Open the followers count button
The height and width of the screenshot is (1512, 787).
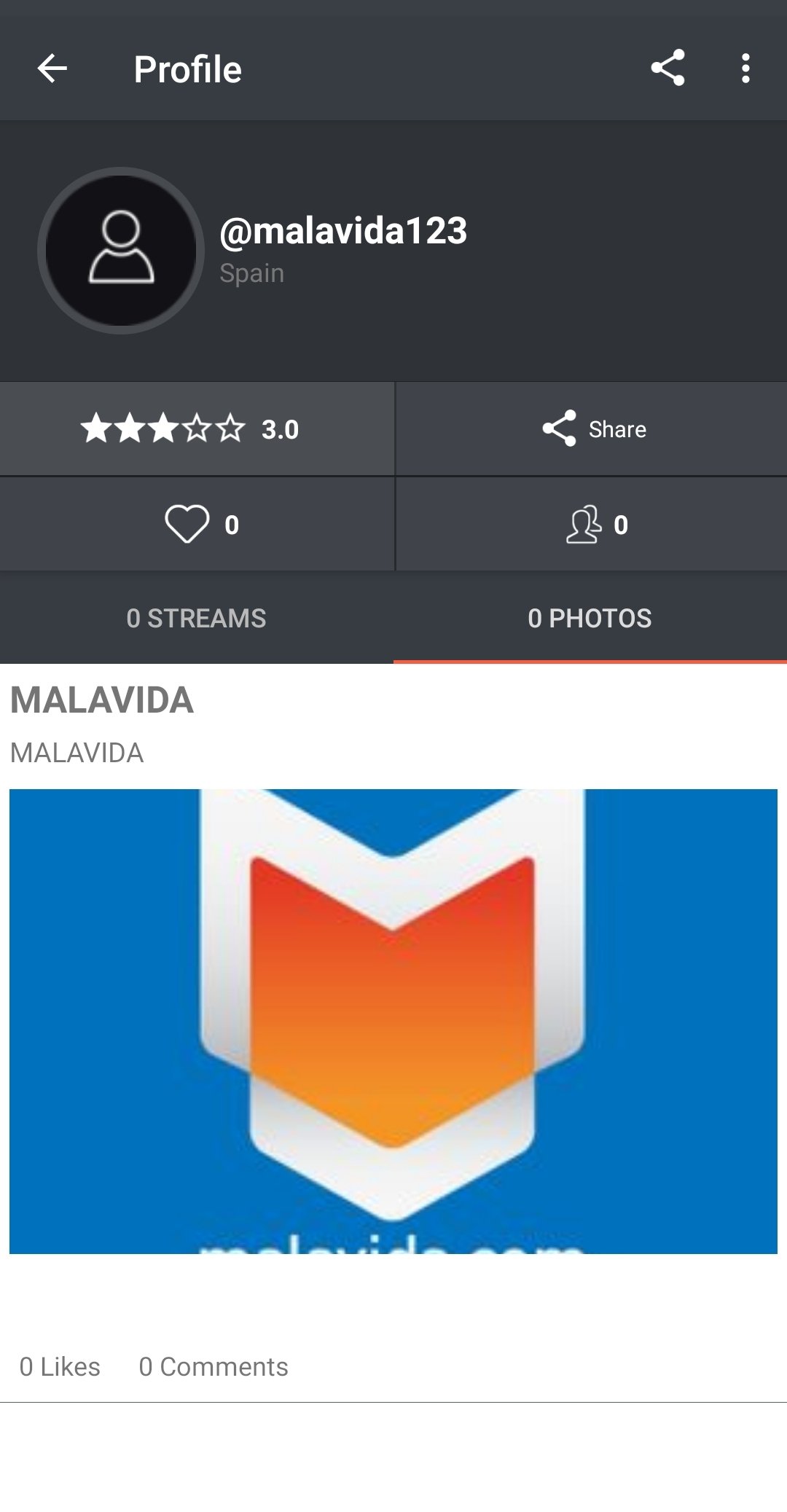[592, 525]
